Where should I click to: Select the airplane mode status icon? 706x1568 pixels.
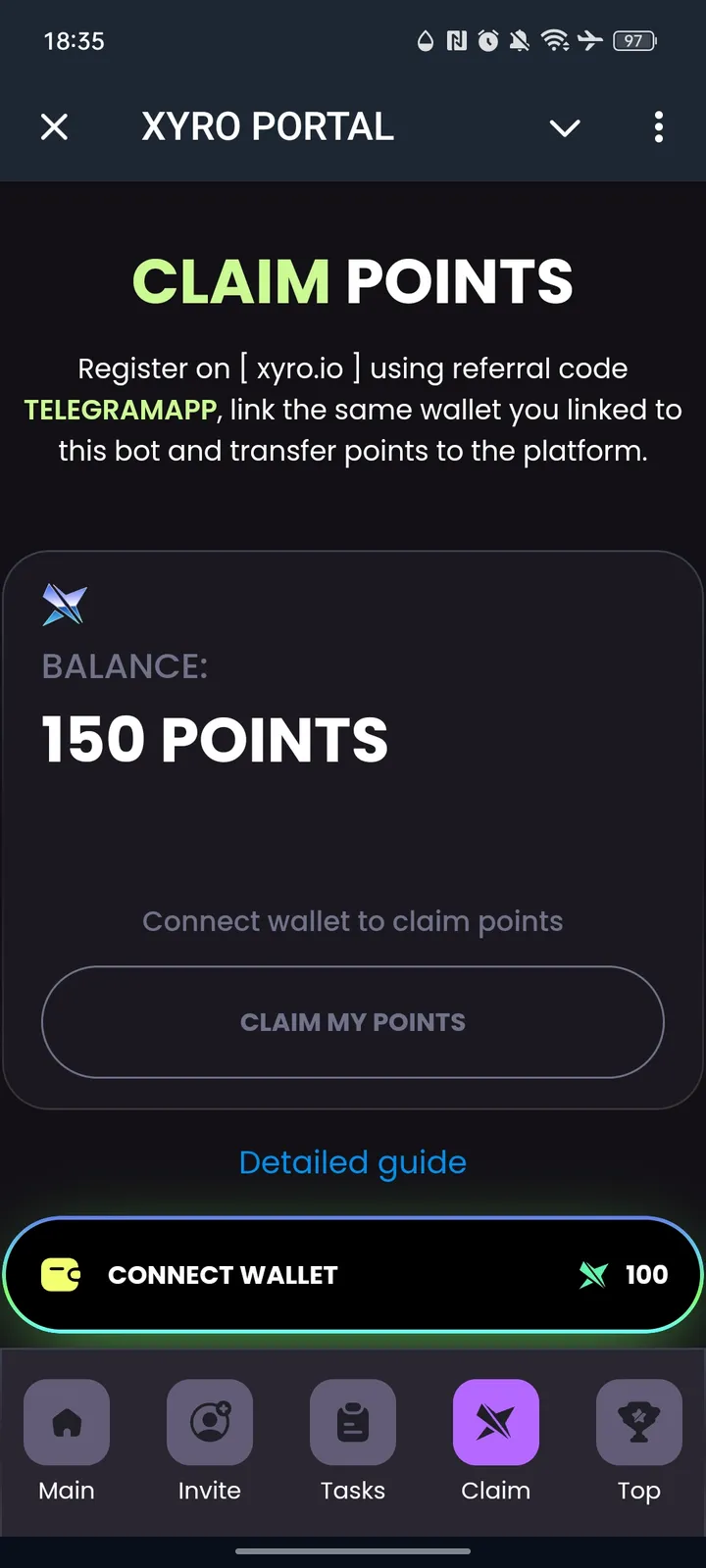[x=589, y=41]
